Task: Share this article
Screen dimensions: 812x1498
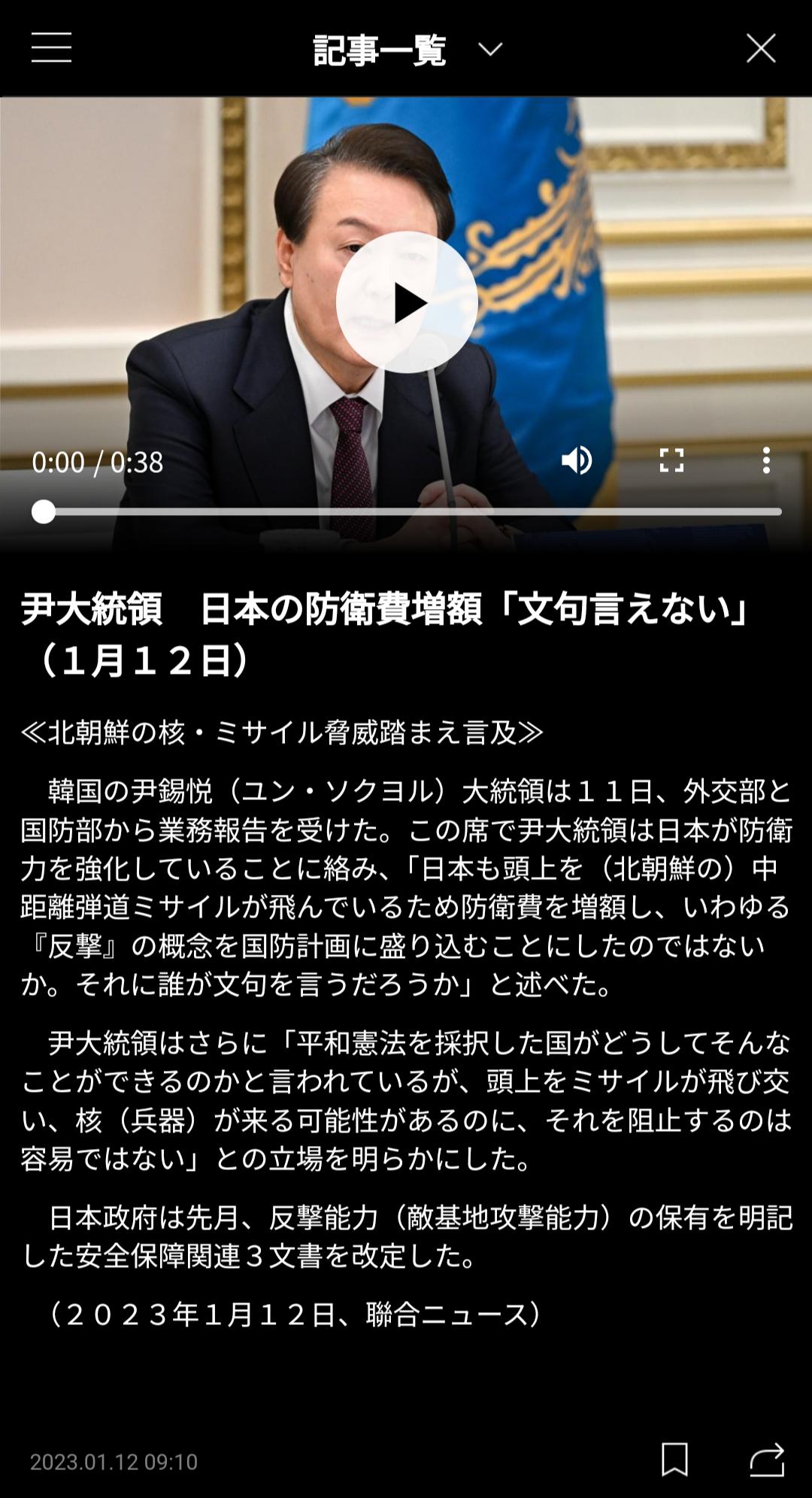Action: (767, 1460)
